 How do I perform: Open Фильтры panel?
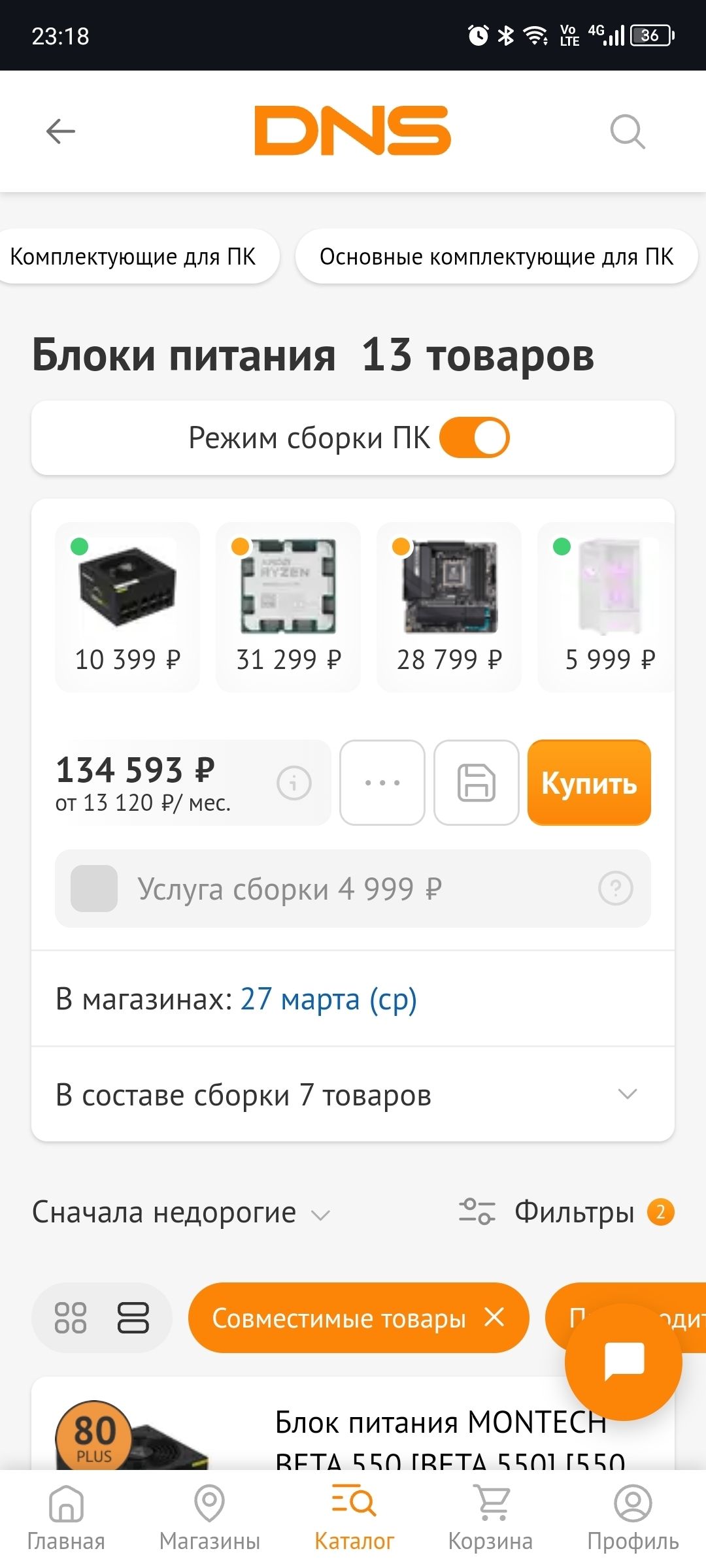(566, 1213)
